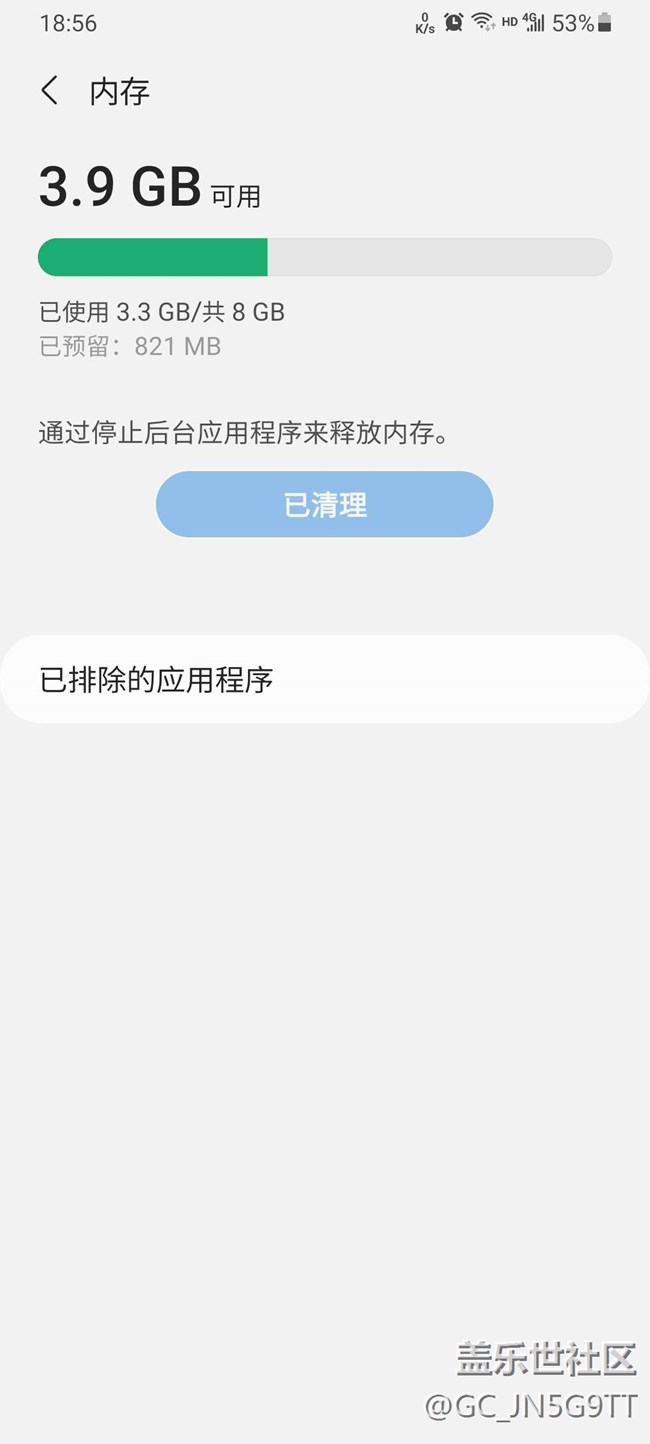Tap the 已清理 button
The height and width of the screenshot is (1444, 650).
tap(324, 505)
